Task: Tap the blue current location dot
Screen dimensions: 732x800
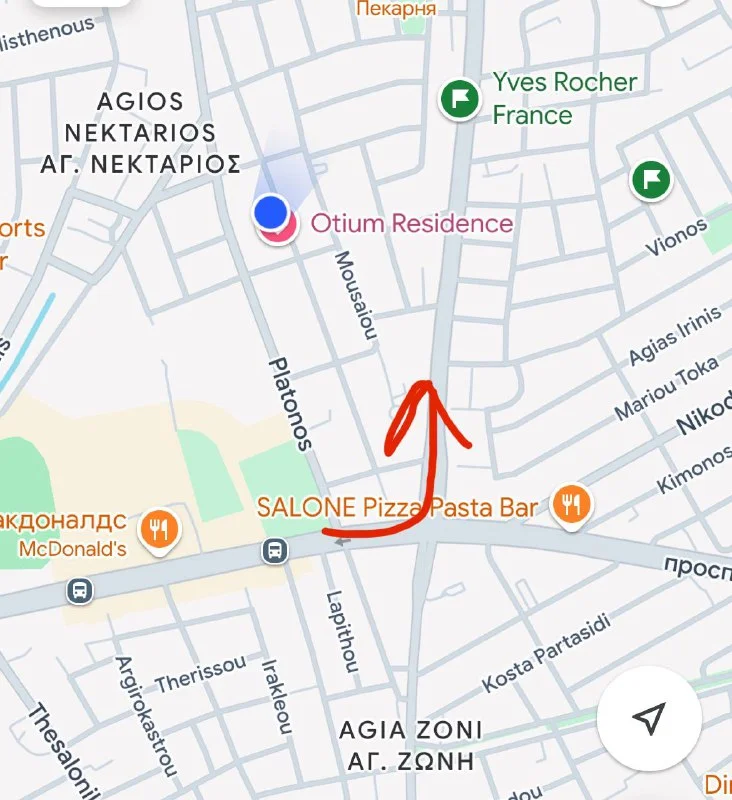Action: click(x=270, y=211)
